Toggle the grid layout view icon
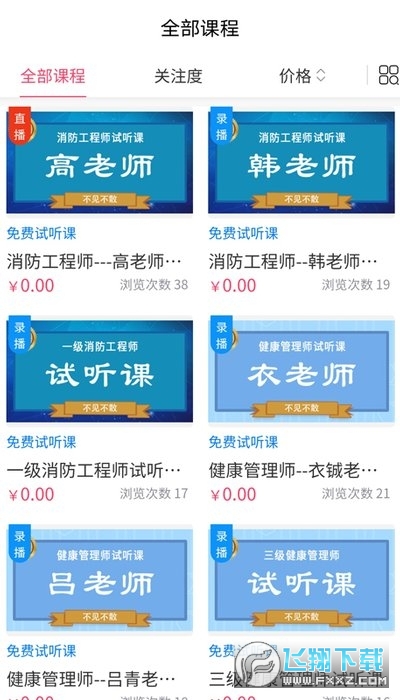 (x=388, y=75)
